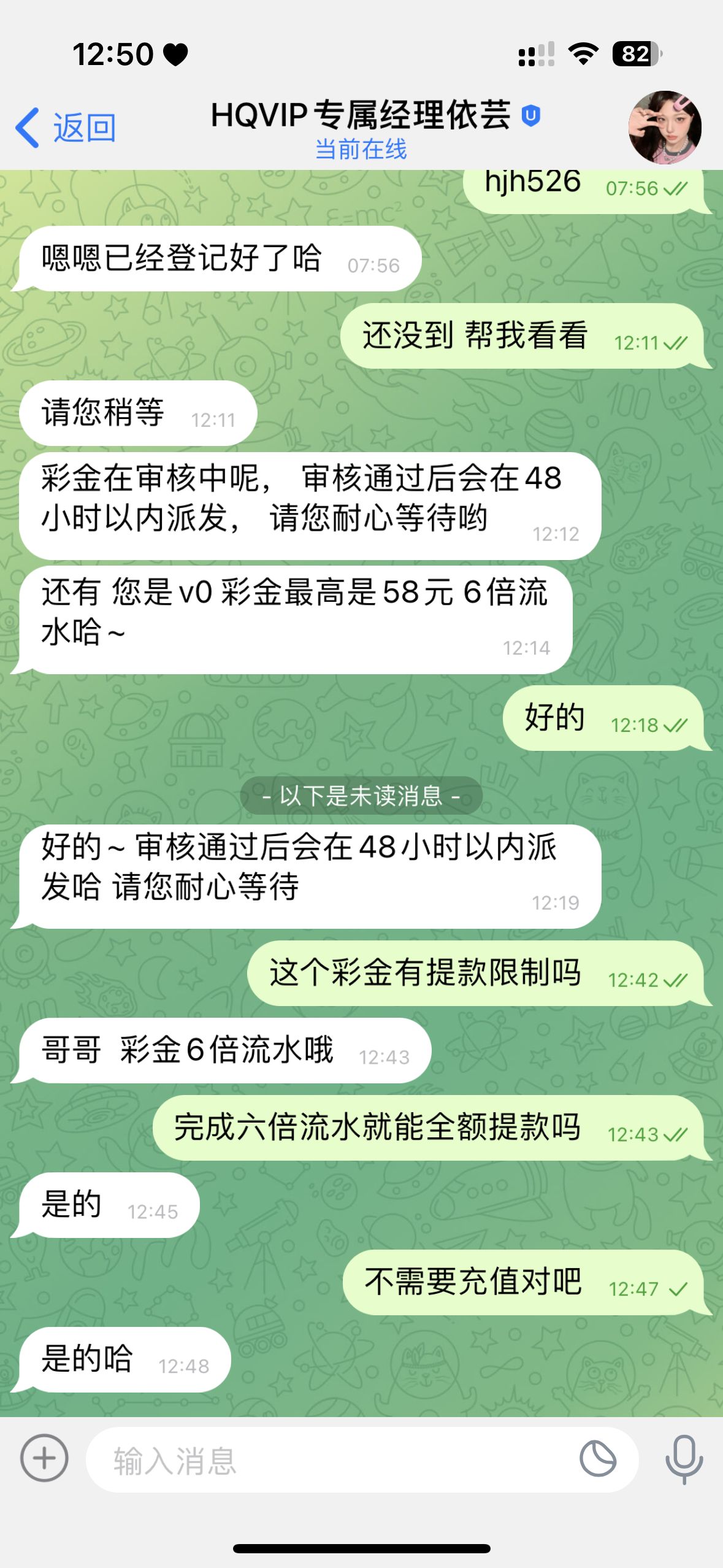Screen dimensions: 723x1568
Task: Open the contact's profile photo
Action: click(664, 128)
